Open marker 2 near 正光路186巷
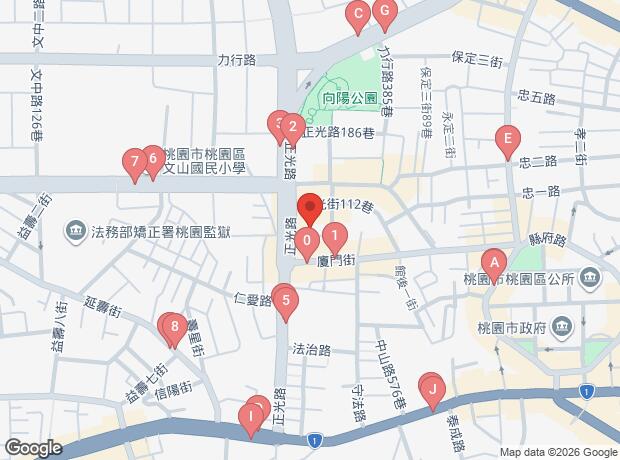 pos(291,126)
